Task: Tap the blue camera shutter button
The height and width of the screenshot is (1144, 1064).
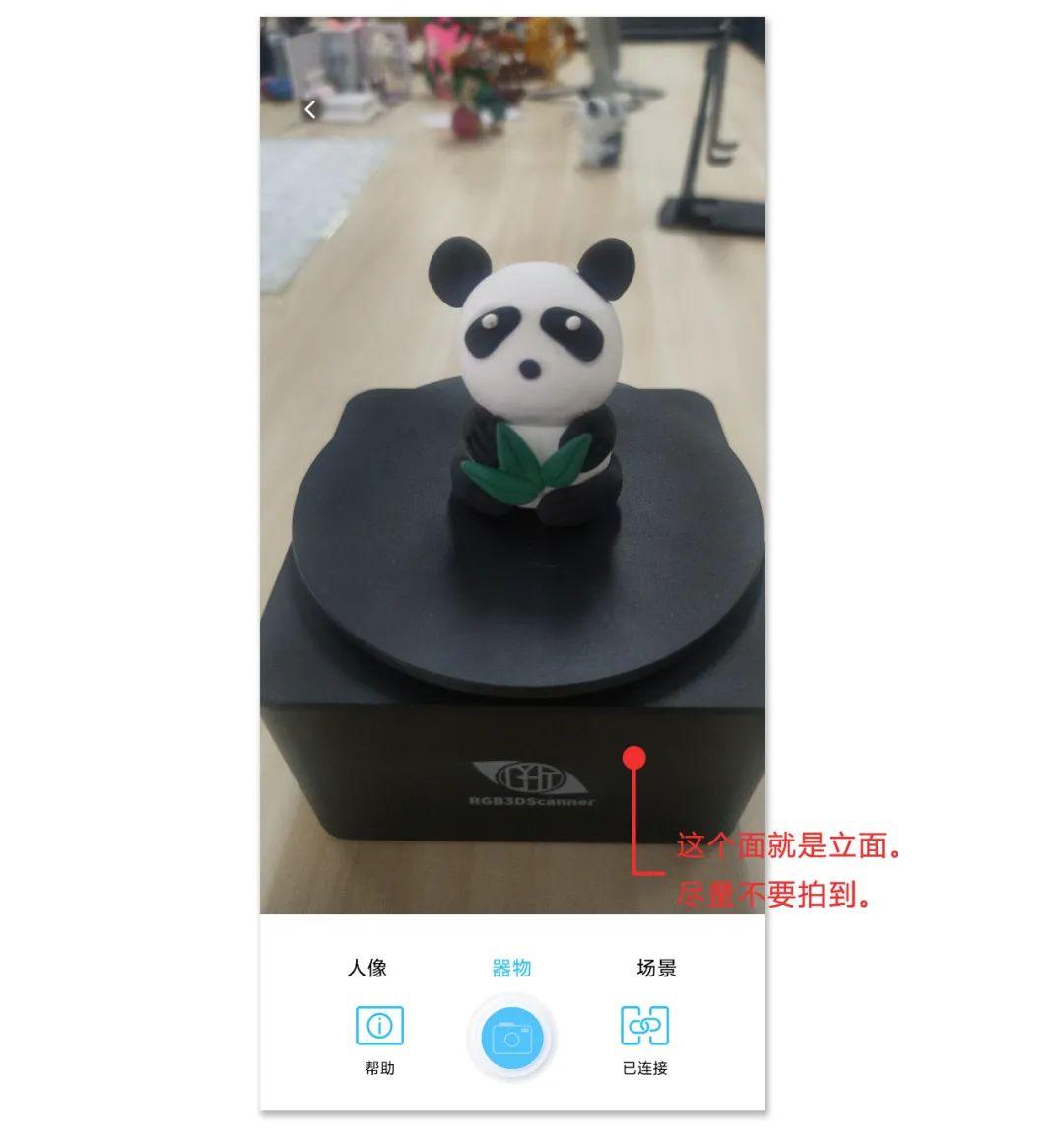Action: (x=511, y=1038)
